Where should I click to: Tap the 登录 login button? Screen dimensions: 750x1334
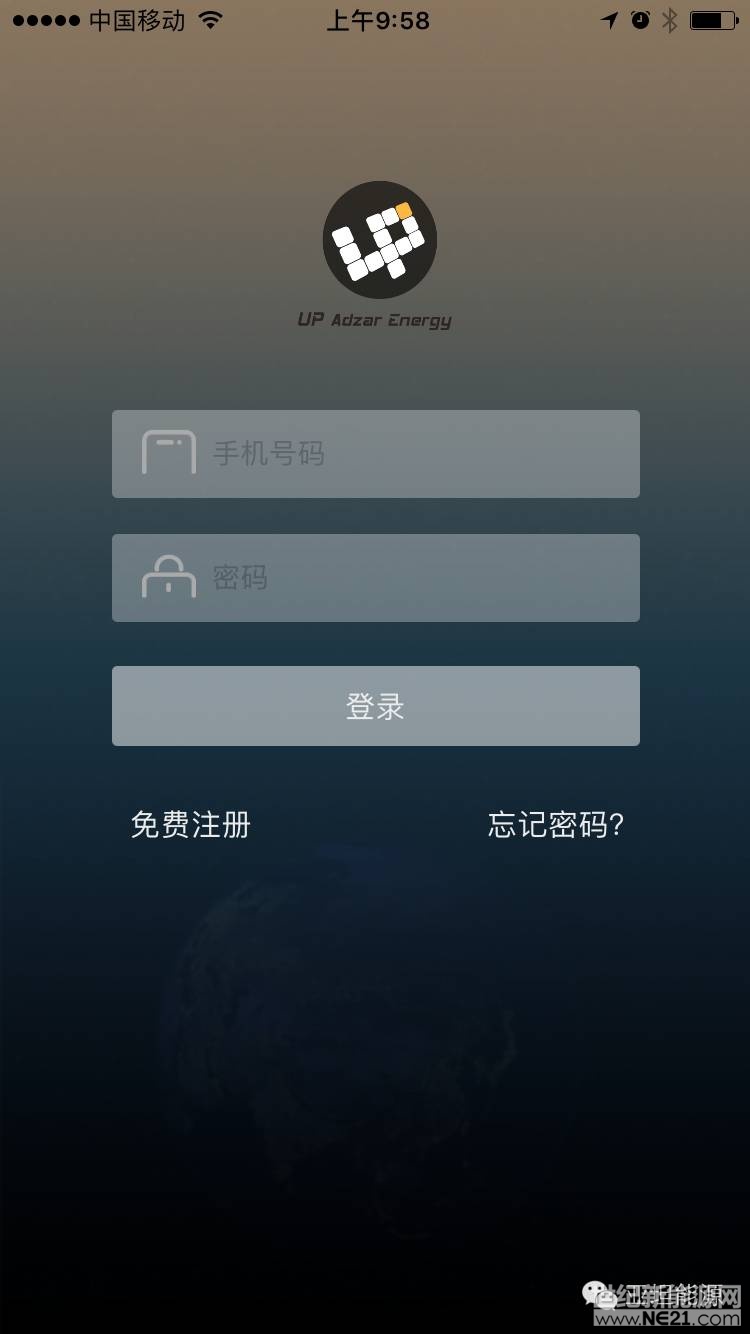tap(375, 706)
